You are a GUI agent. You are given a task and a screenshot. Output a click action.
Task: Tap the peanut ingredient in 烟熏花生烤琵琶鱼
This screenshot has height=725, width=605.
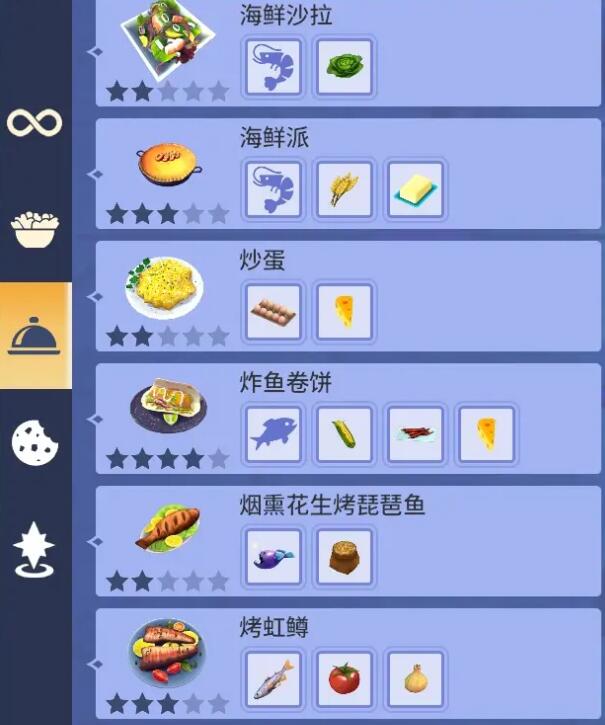click(344, 557)
